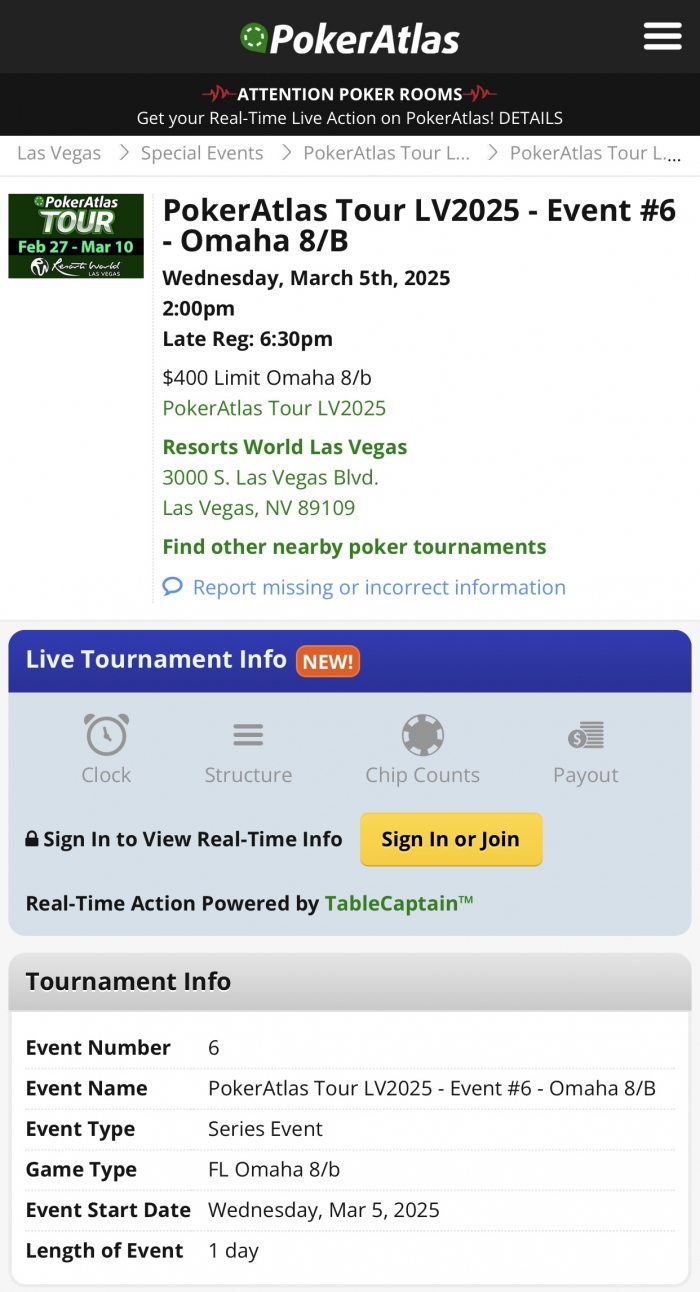Open the Resorts World Las Vegas venue page
The width and height of the screenshot is (700, 1292).
point(285,447)
